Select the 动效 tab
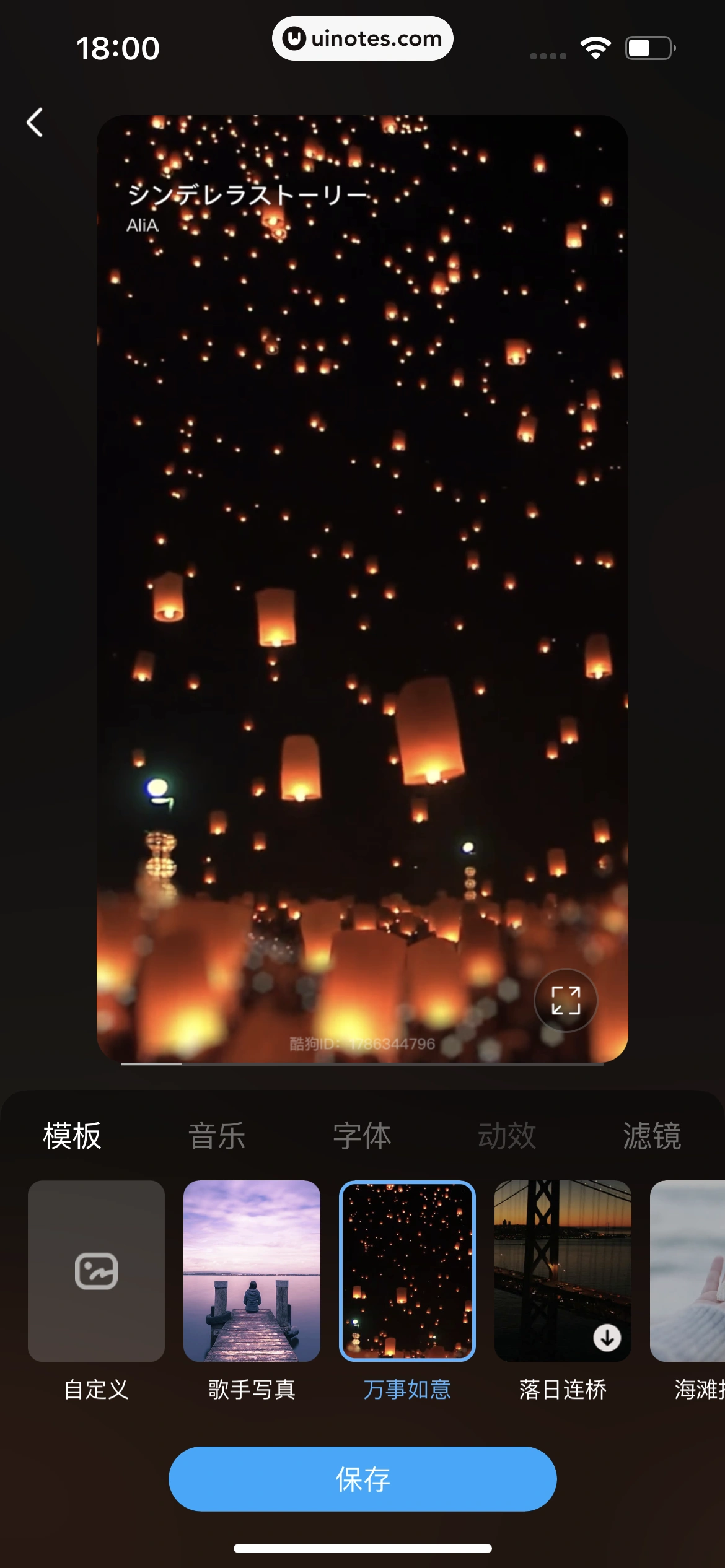This screenshot has width=725, height=1568. pyautogui.click(x=507, y=1136)
